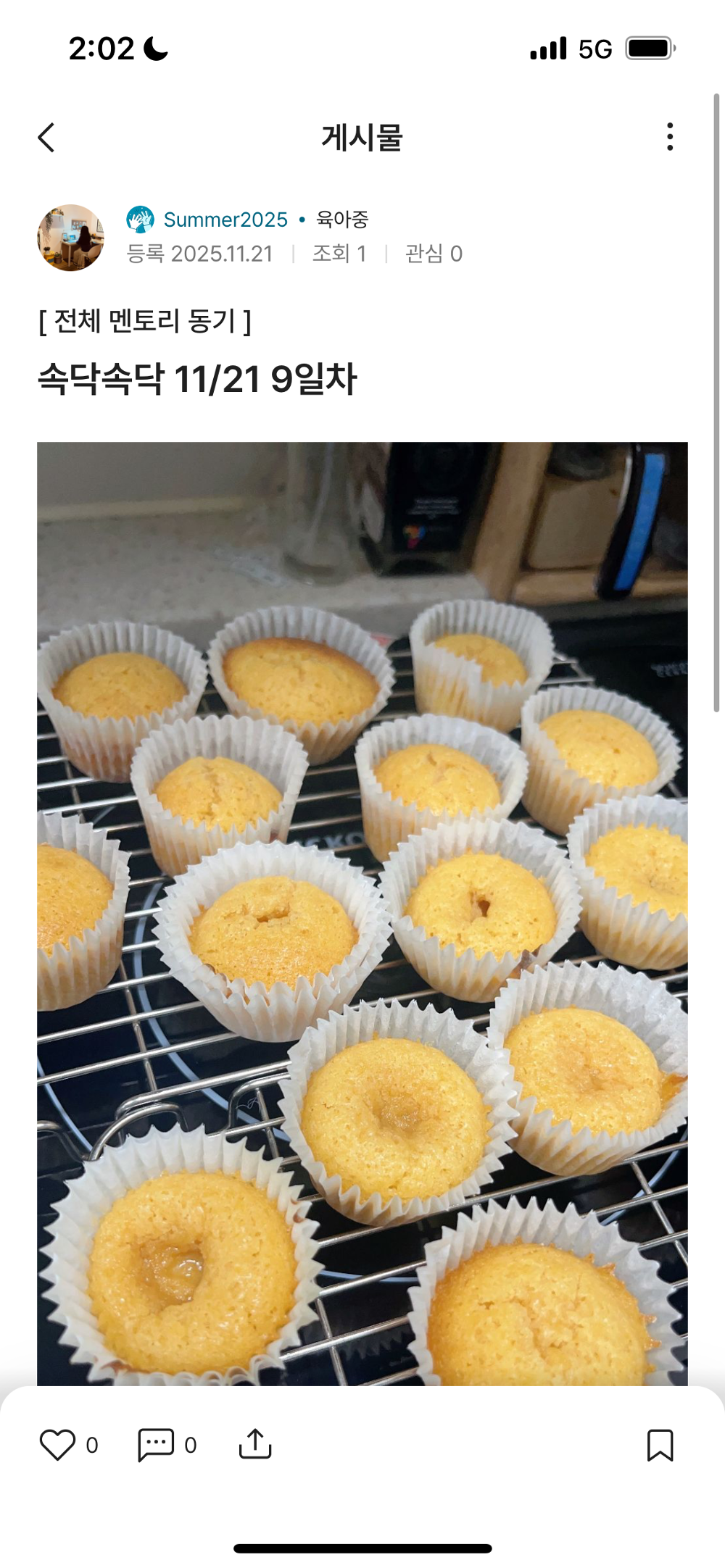Bookmark the 속닥속닥 post
The height and width of the screenshot is (1568, 725).
click(660, 1445)
